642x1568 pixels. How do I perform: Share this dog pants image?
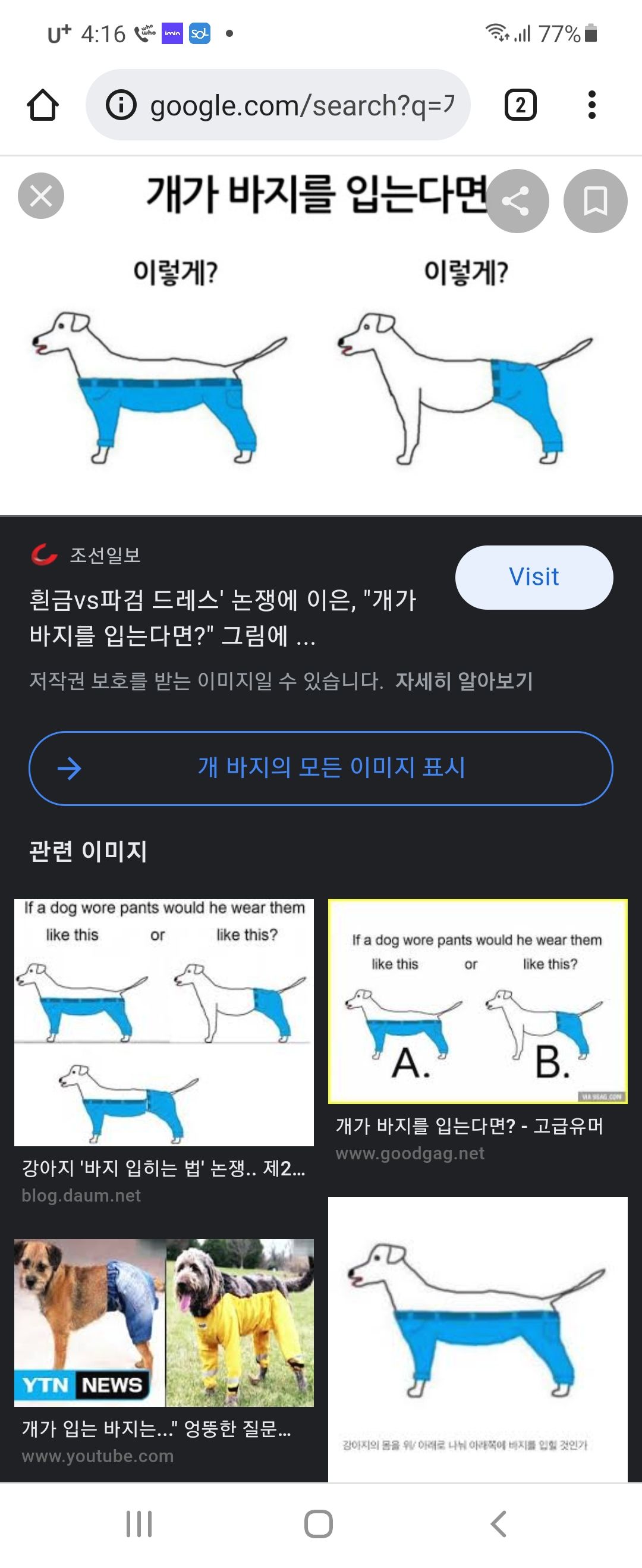tap(517, 201)
